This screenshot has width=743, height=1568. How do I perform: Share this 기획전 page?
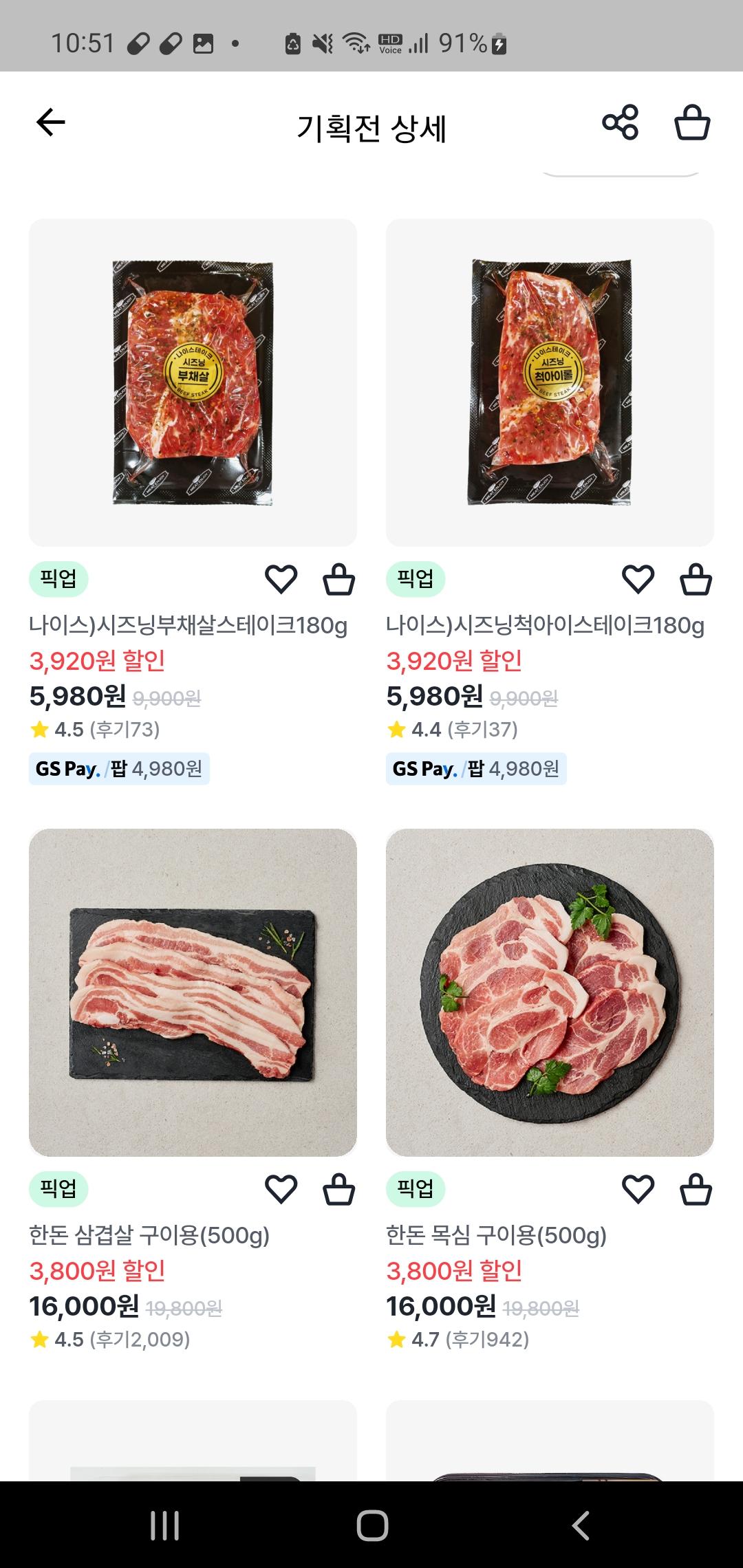[620, 123]
